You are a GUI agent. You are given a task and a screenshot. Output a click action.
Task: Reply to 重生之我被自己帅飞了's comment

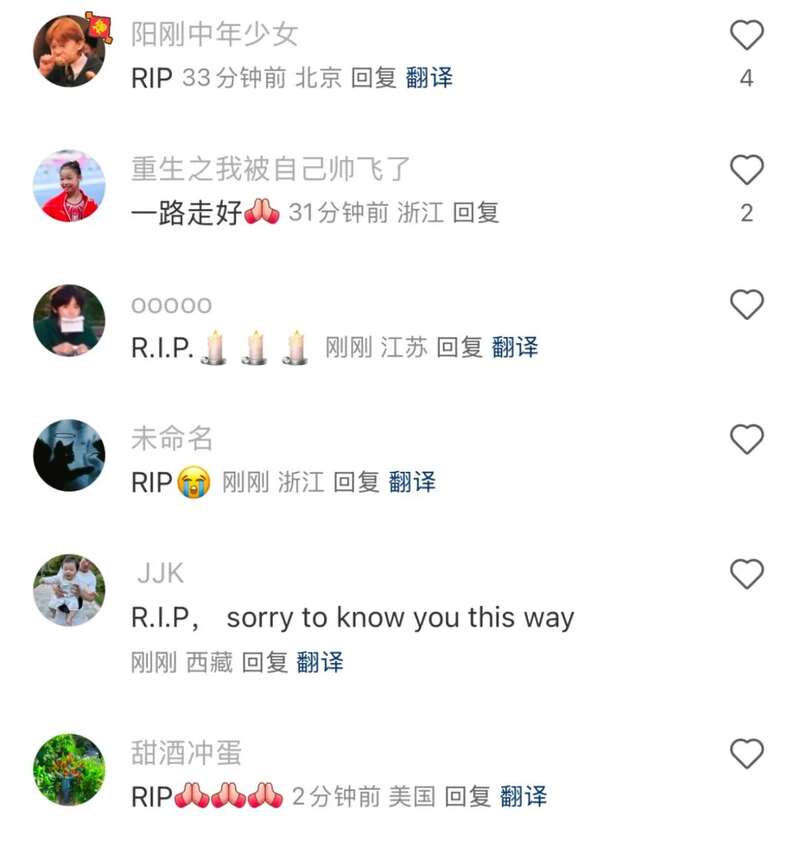(x=475, y=212)
